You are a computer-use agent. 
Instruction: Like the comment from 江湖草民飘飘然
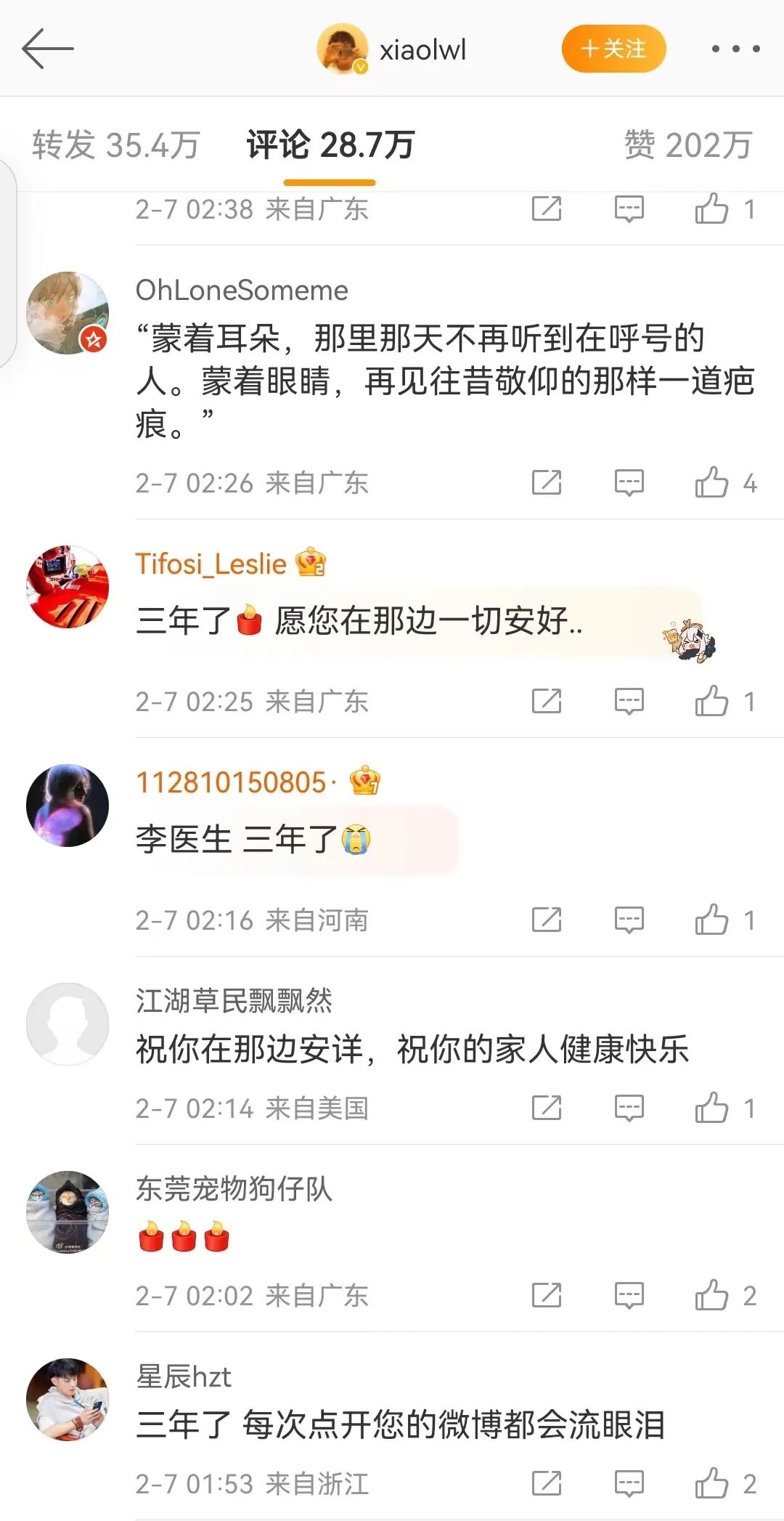(x=711, y=1108)
